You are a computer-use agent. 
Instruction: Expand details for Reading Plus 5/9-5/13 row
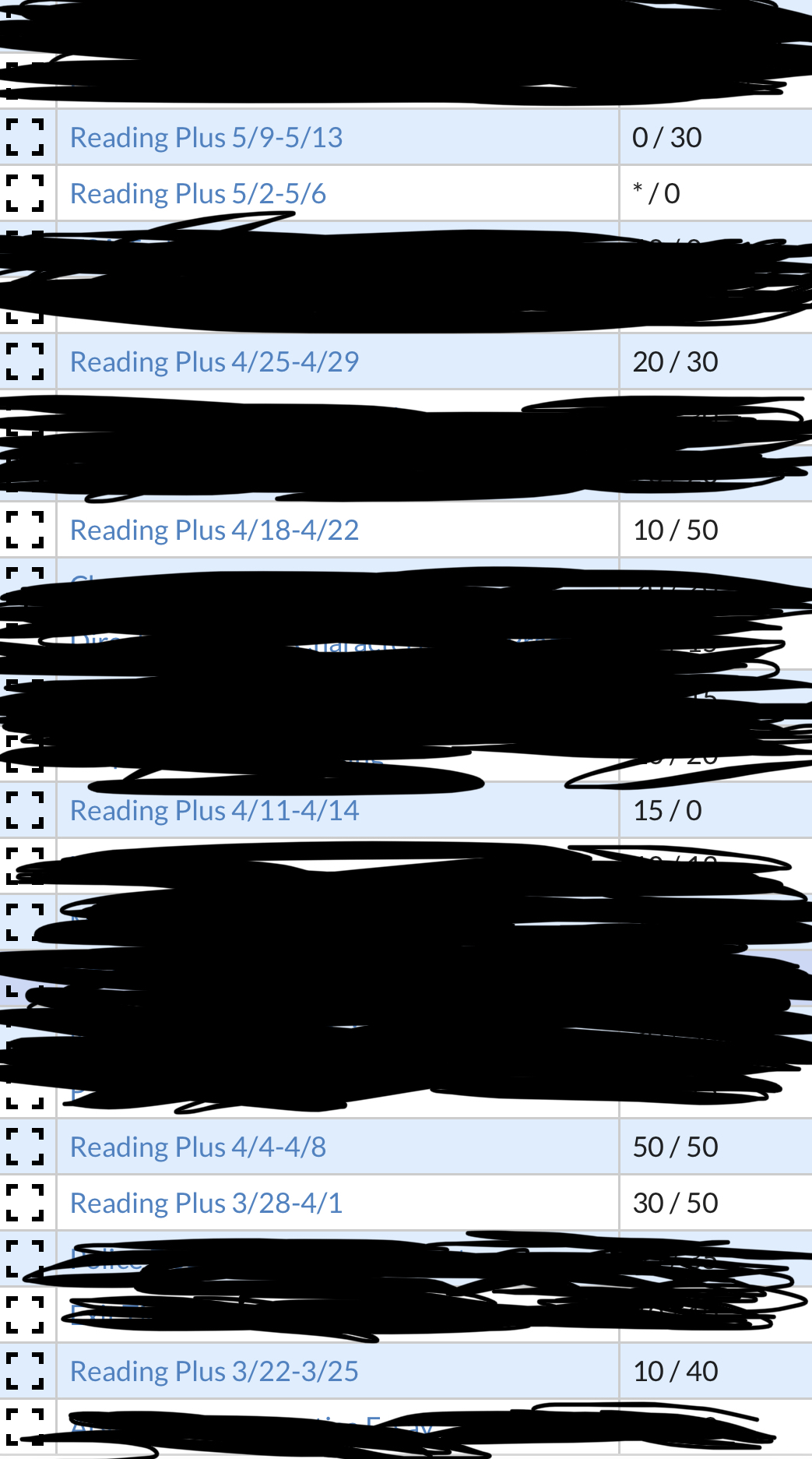coord(26,136)
